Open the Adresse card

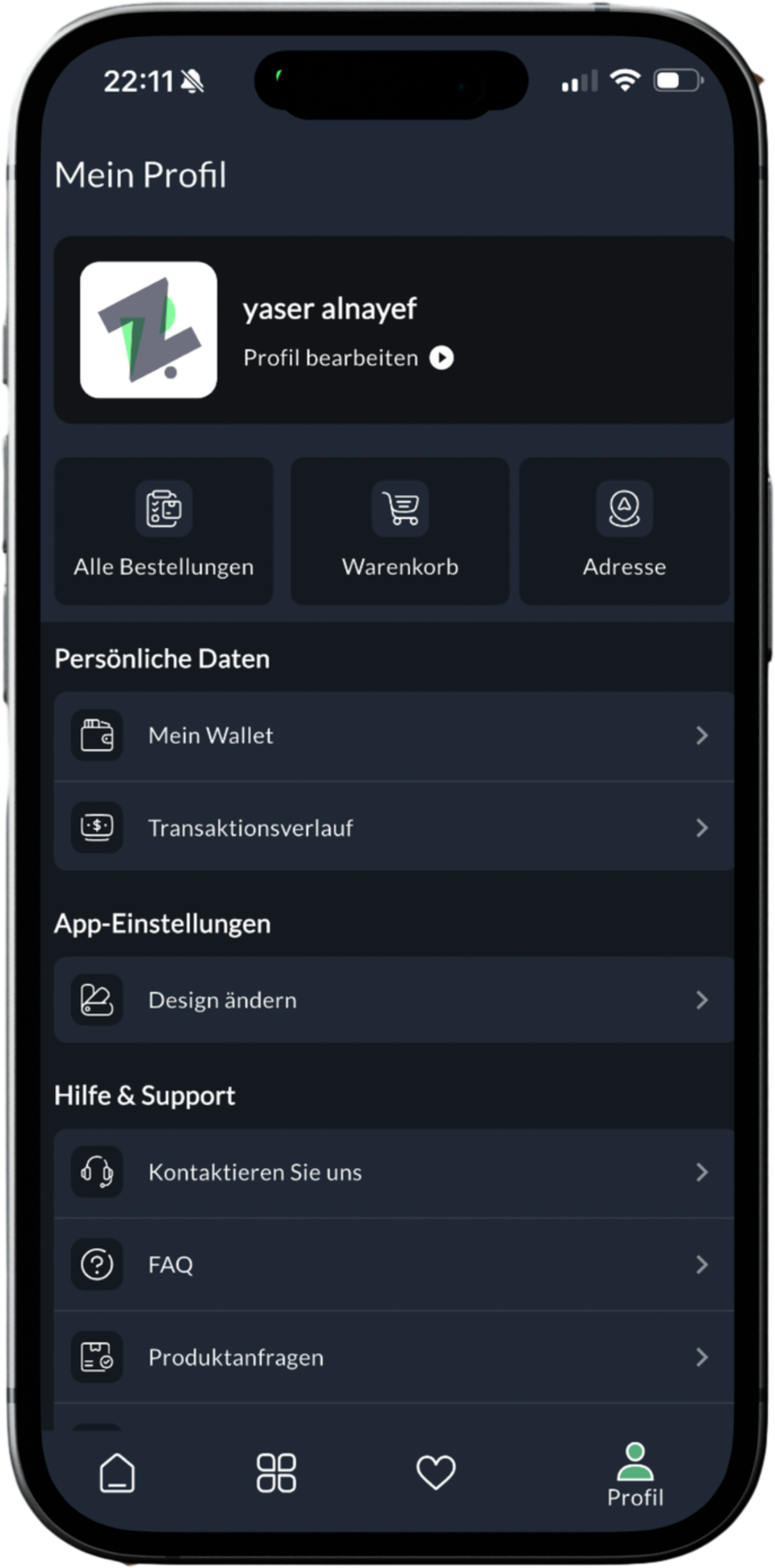[624, 531]
